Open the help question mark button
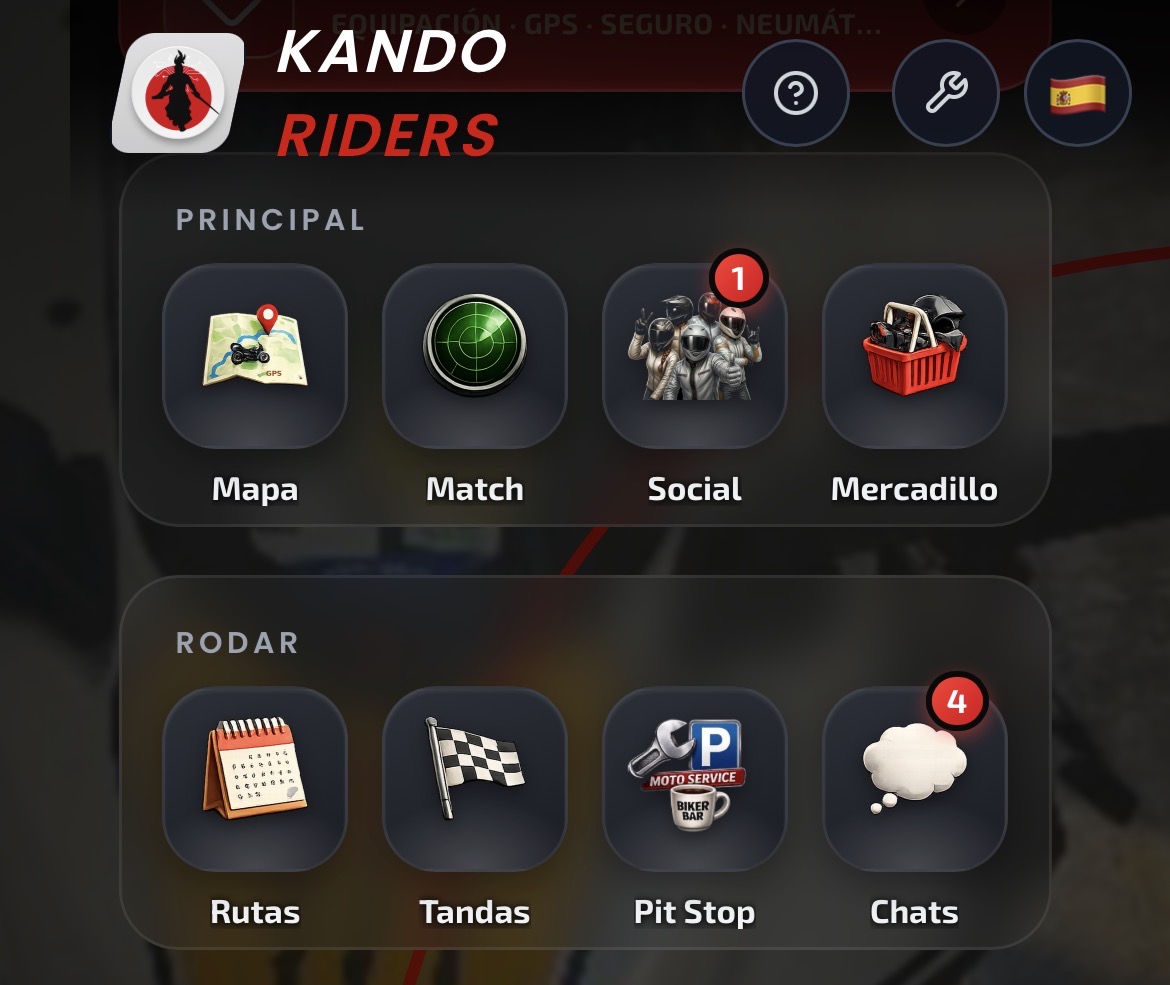The width and height of the screenshot is (1170, 985). (x=795, y=93)
